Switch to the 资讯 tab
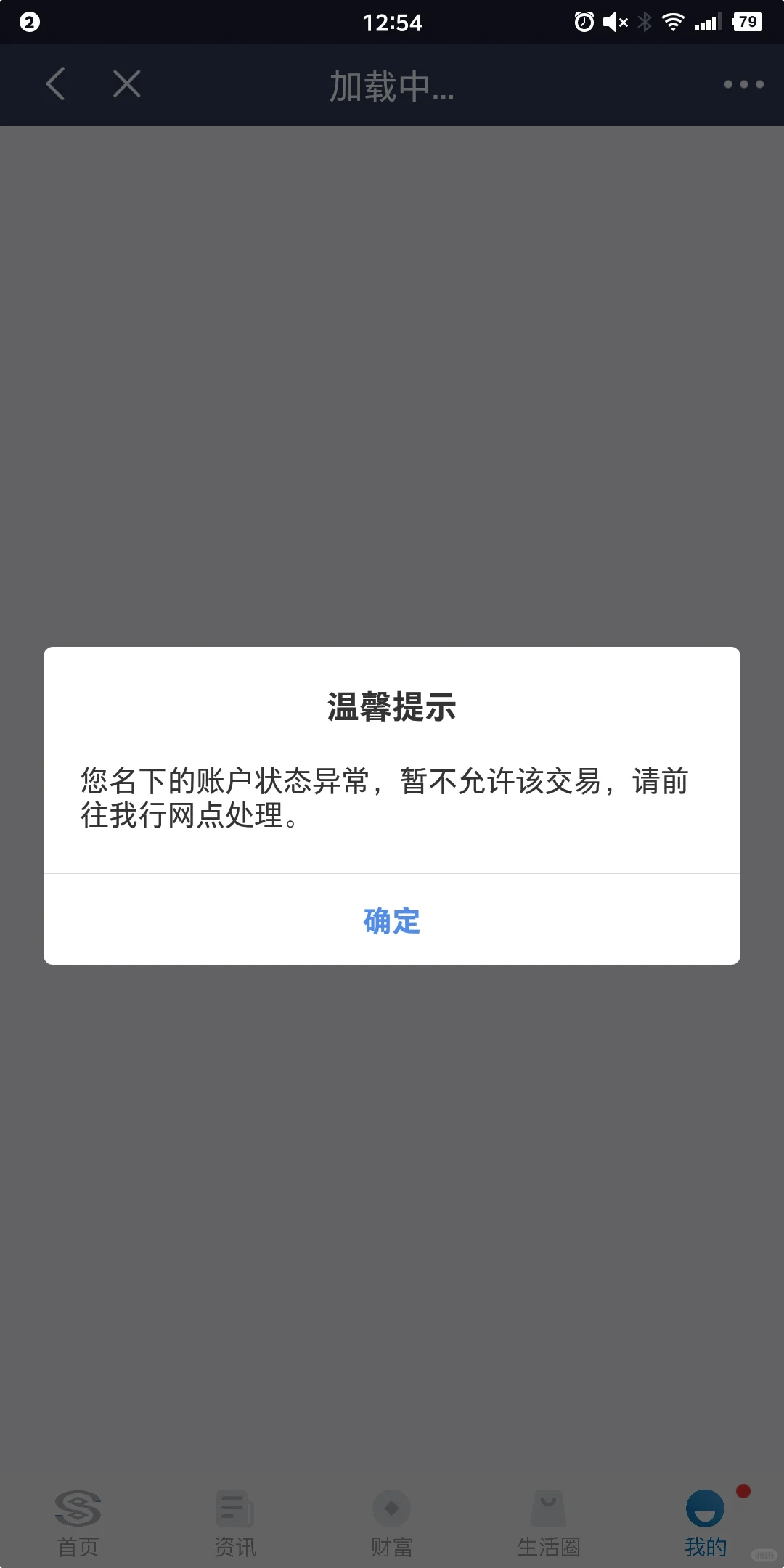The image size is (784, 1568). pyautogui.click(x=235, y=1523)
